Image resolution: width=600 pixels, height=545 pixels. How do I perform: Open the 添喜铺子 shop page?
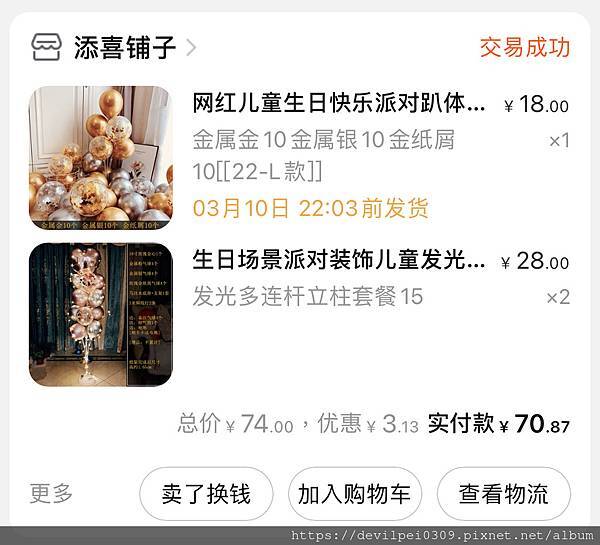click(x=125, y=47)
